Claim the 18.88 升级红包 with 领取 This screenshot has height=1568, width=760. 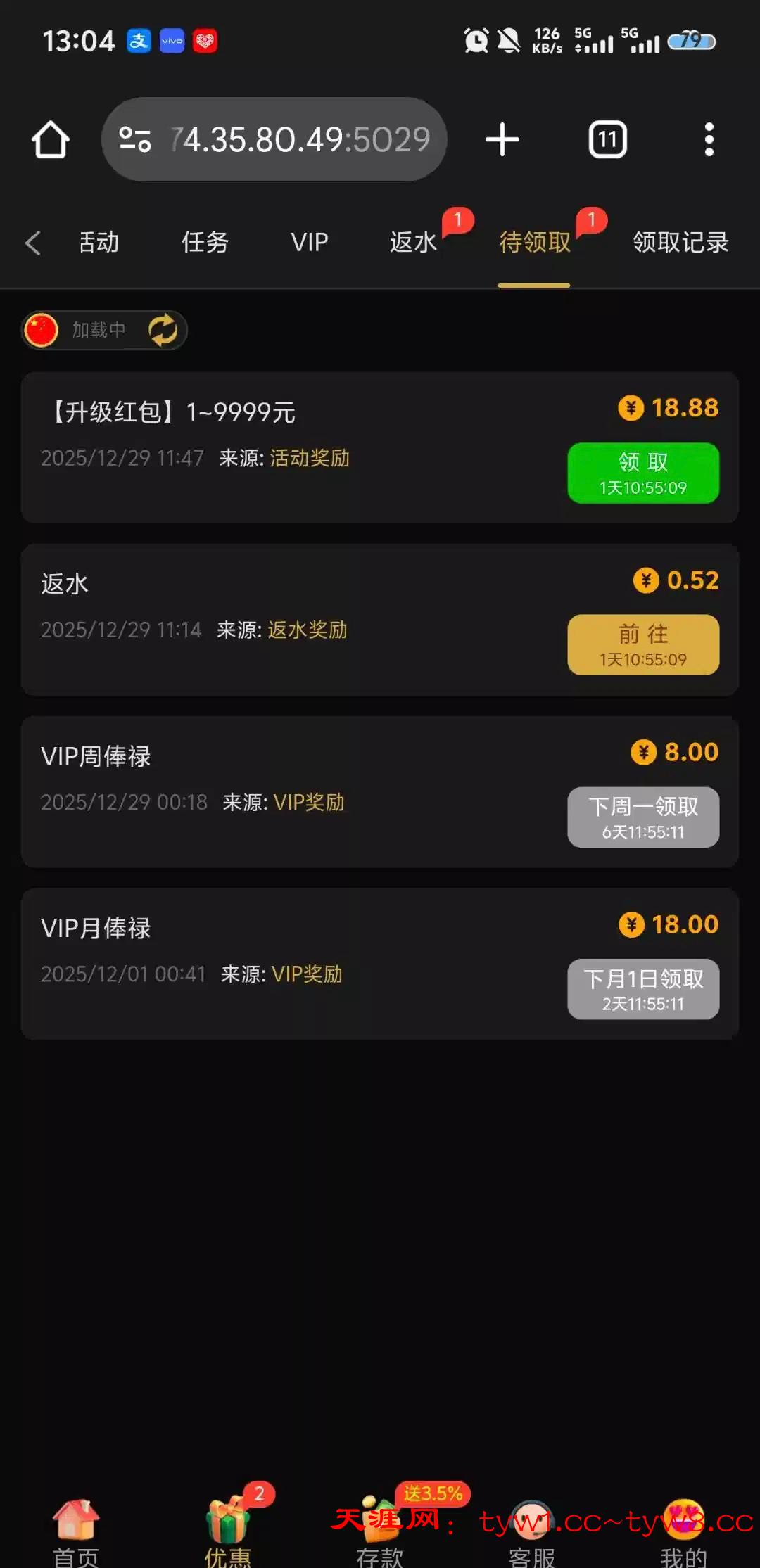(x=643, y=473)
